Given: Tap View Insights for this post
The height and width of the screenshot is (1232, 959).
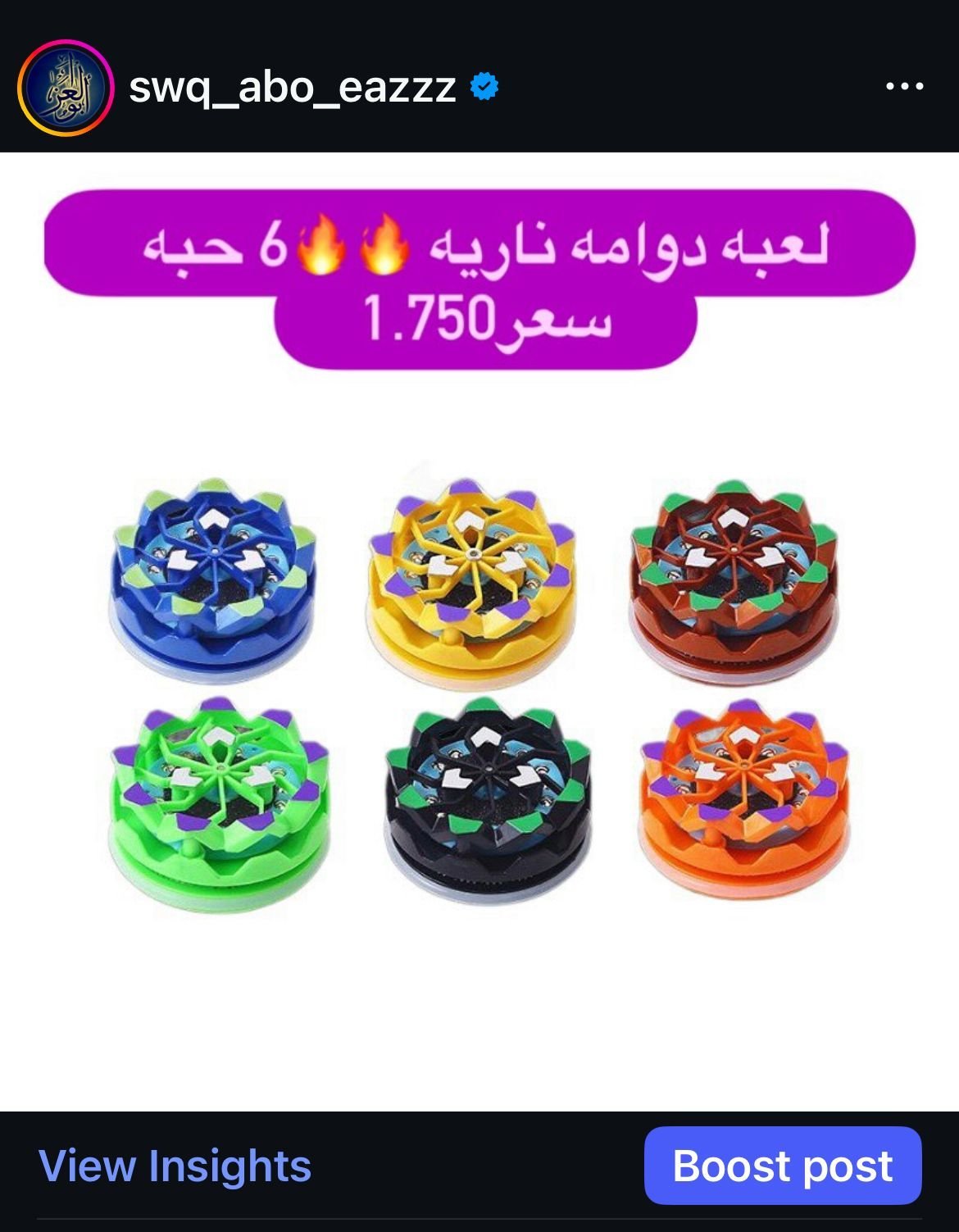Looking at the screenshot, I should click(175, 1166).
